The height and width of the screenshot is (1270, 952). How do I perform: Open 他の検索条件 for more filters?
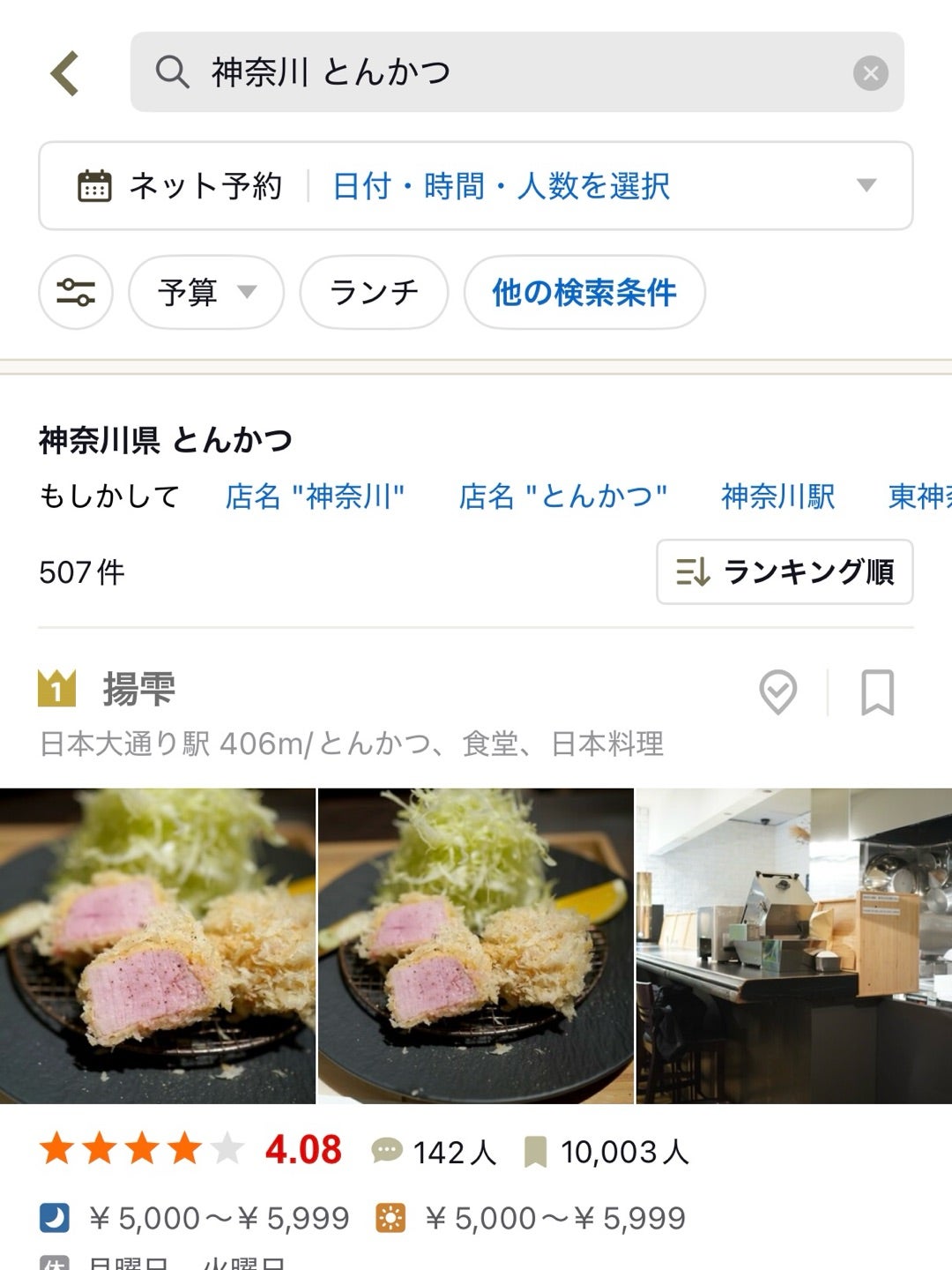584,292
